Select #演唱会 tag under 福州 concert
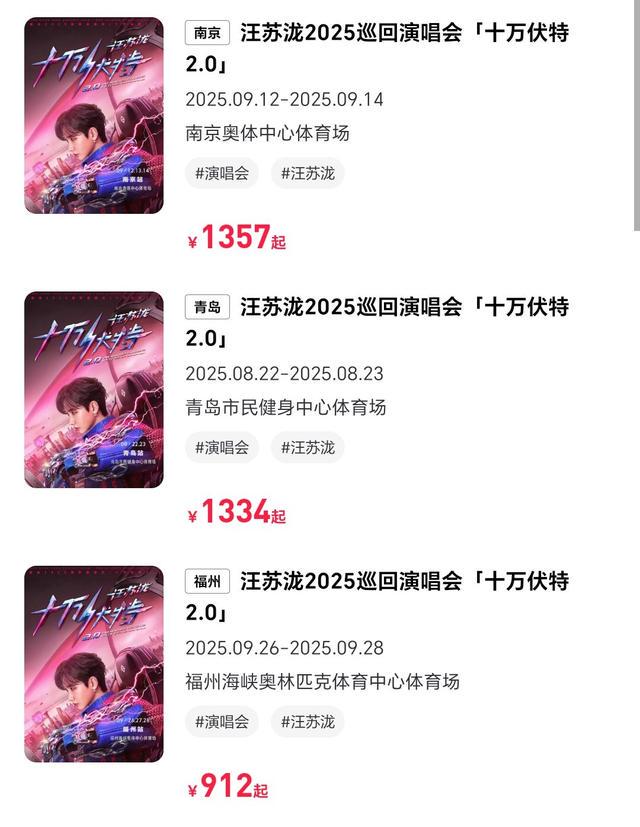Image resolution: width=640 pixels, height=827 pixels. pos(222,721)
